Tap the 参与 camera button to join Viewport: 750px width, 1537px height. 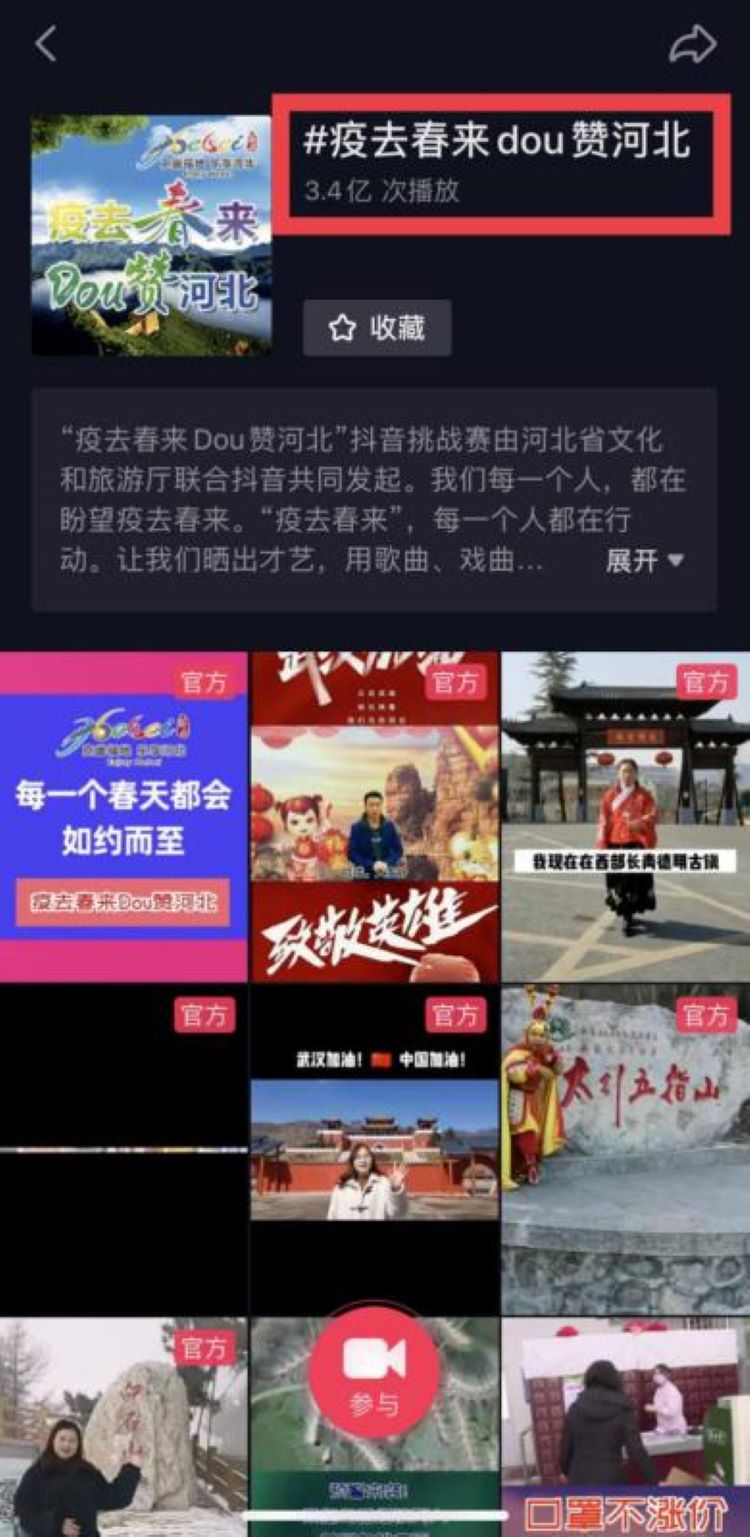click(374, 1373)
